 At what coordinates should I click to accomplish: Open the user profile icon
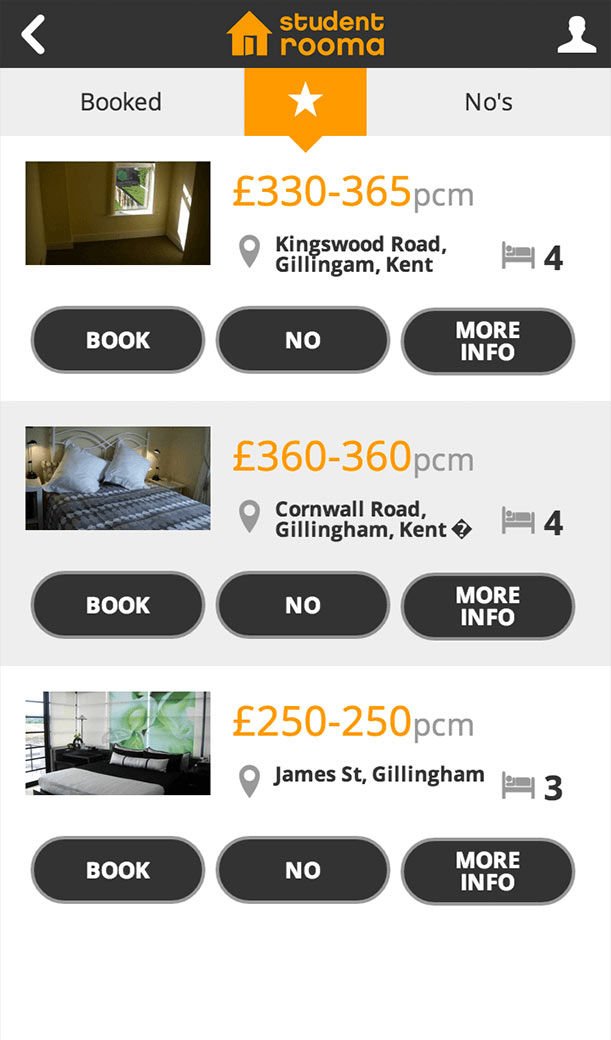click(x=576, y=34)
